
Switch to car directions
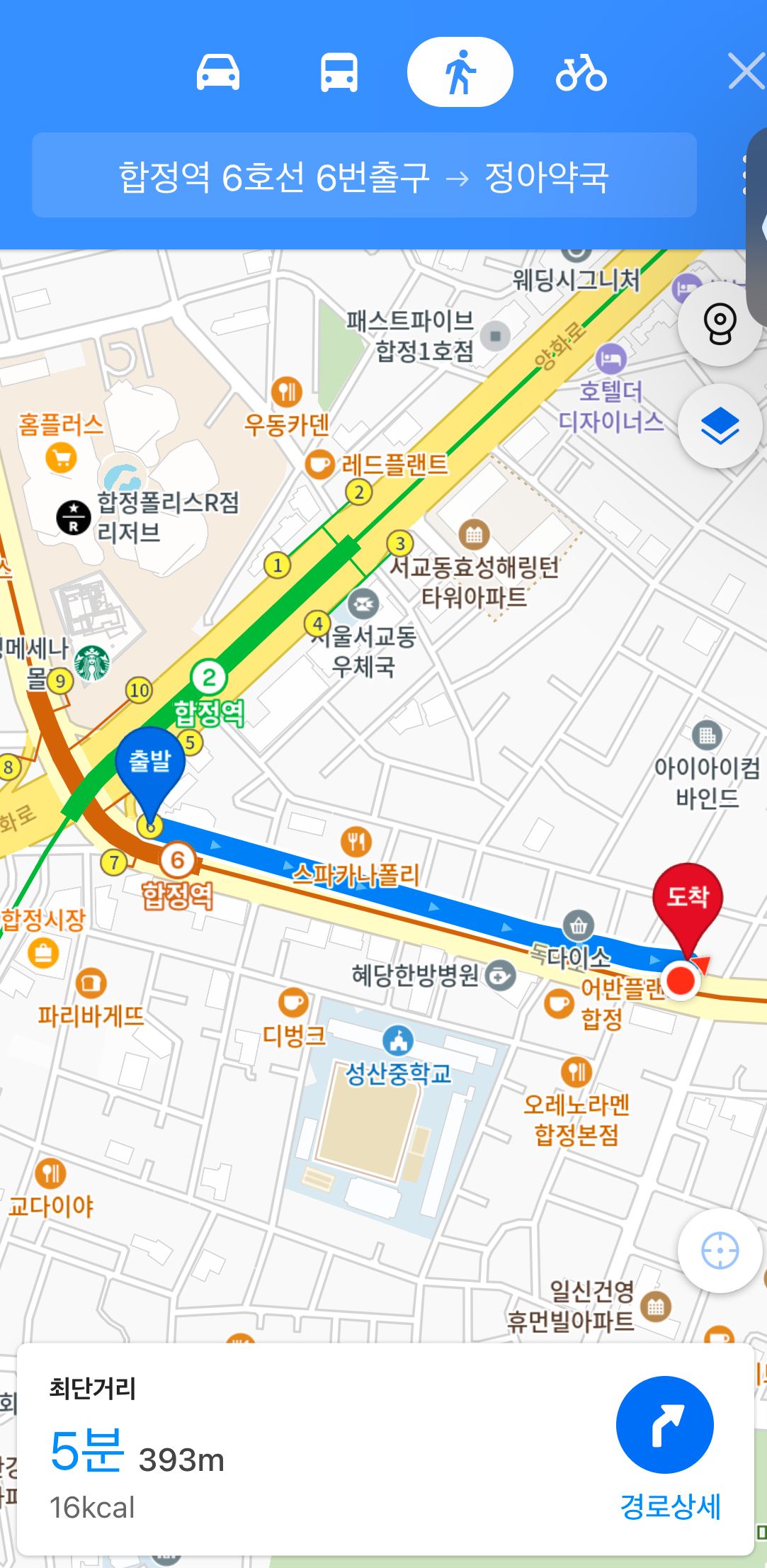[x=217, y=72]
